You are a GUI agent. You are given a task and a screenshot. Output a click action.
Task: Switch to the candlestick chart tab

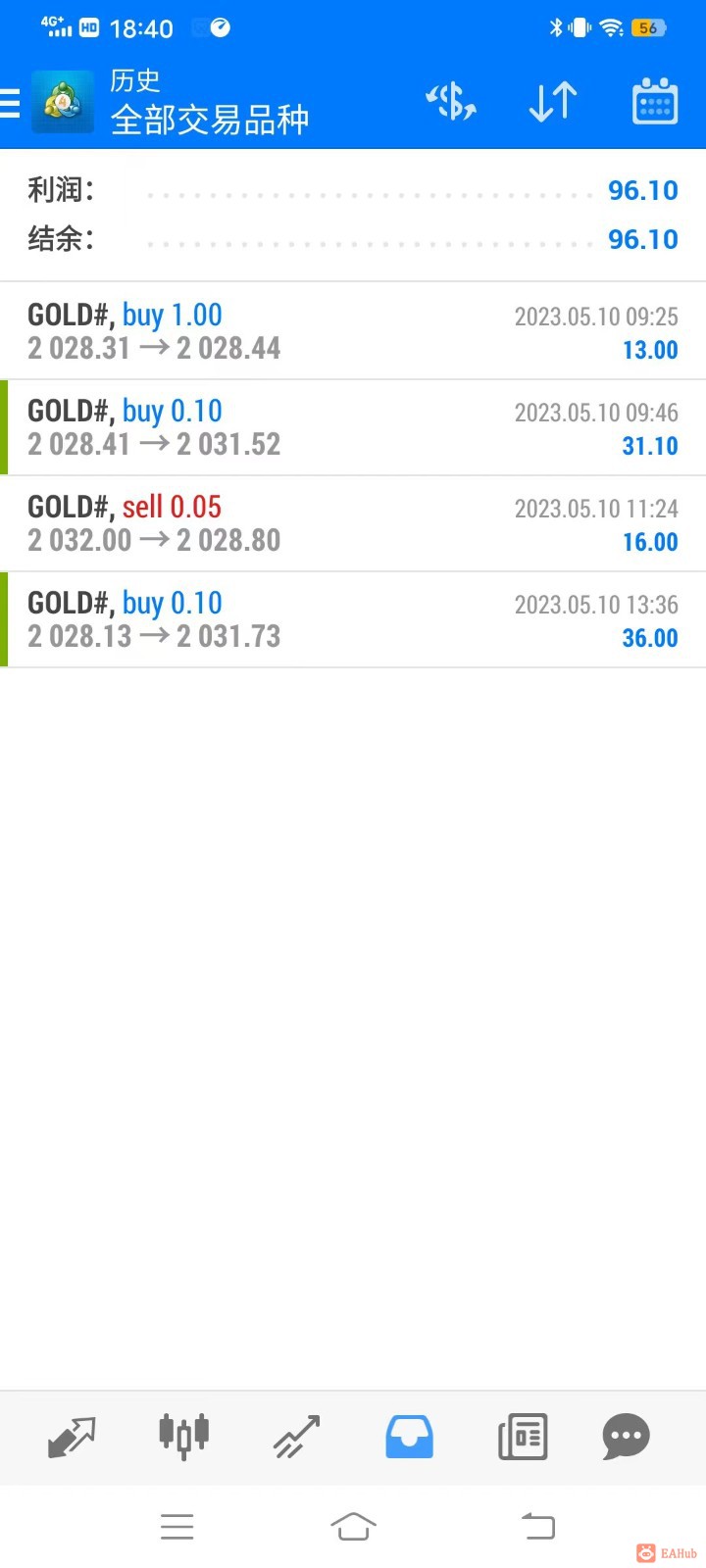point(183,1437)
